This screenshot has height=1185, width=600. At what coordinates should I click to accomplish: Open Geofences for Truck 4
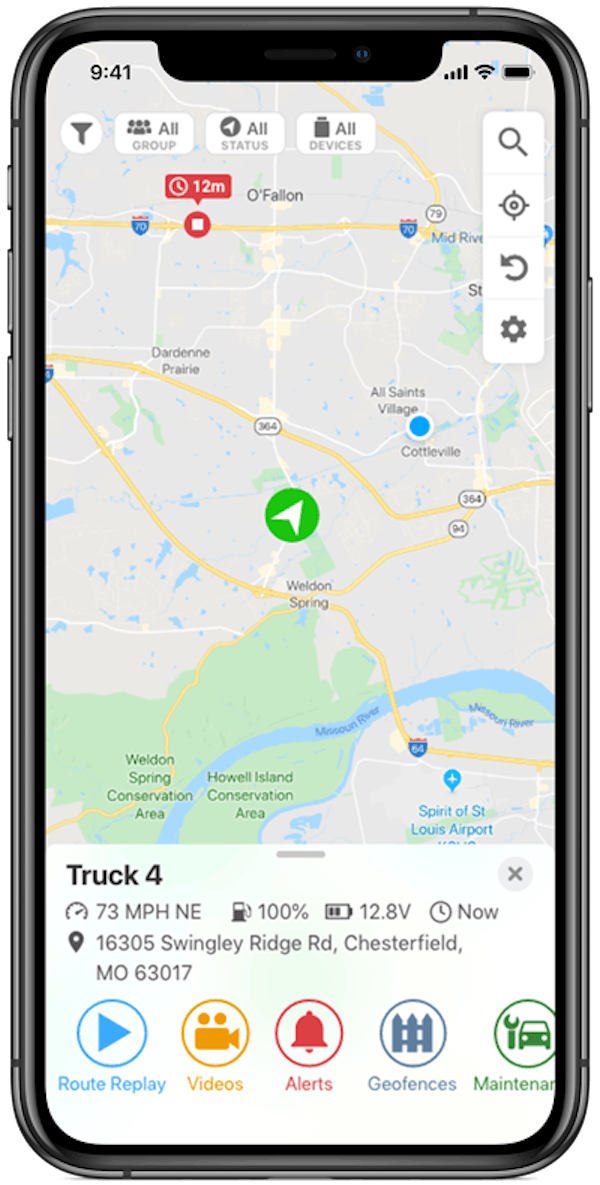tap(412, 1034)
